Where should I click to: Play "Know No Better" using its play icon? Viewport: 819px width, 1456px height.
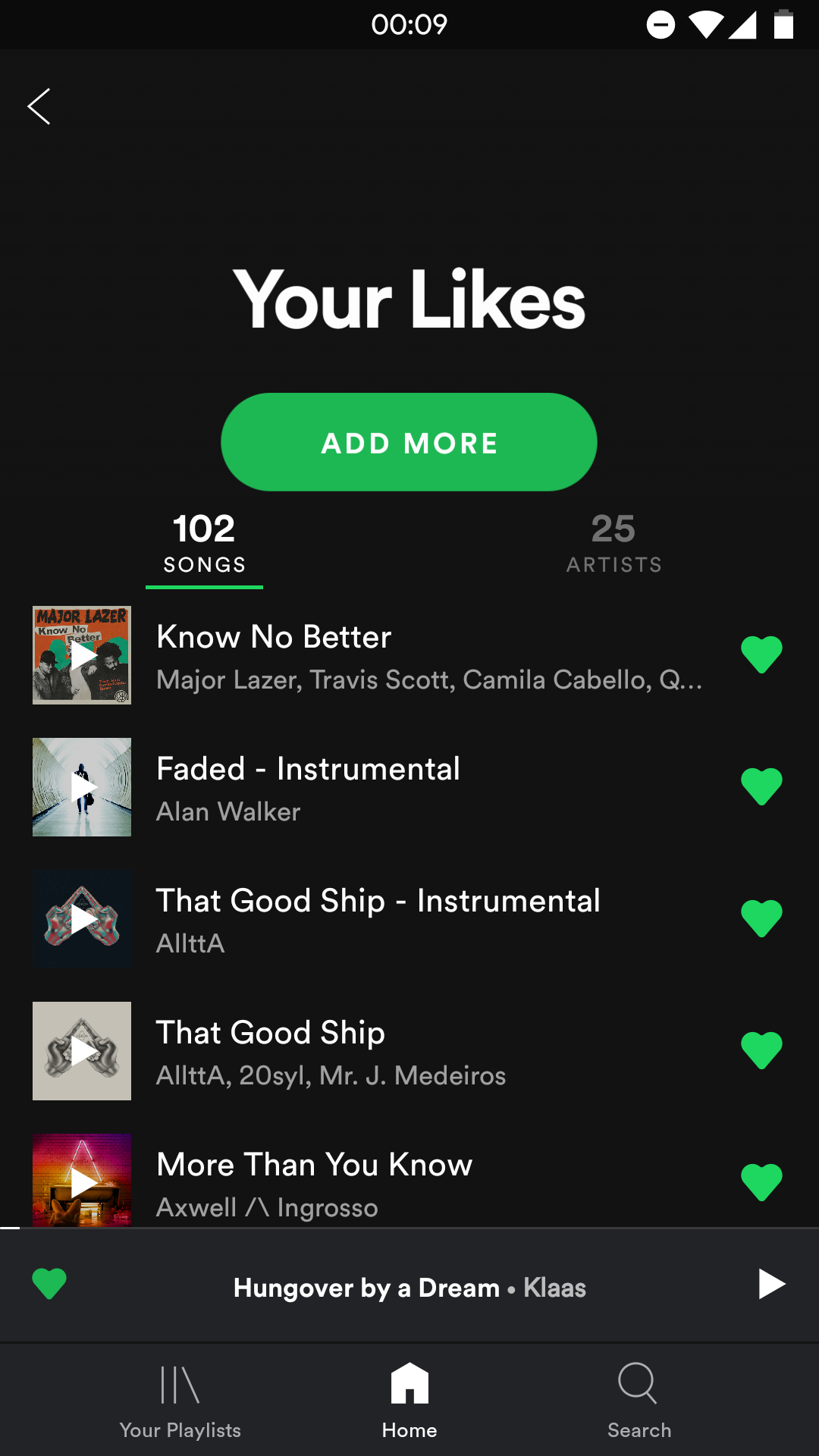pos(81,654)
